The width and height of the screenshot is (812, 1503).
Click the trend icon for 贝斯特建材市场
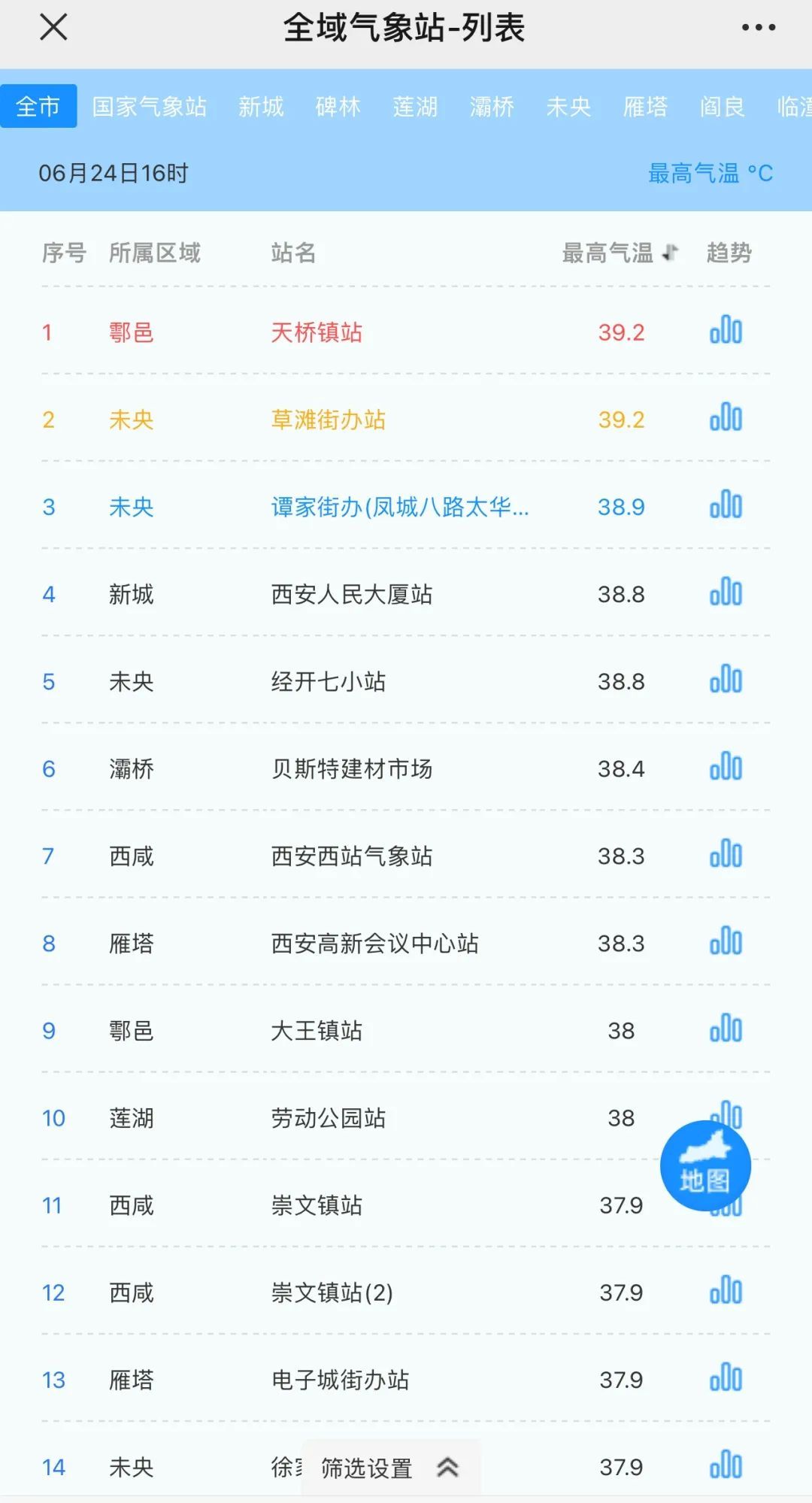[x=724, y=768]
